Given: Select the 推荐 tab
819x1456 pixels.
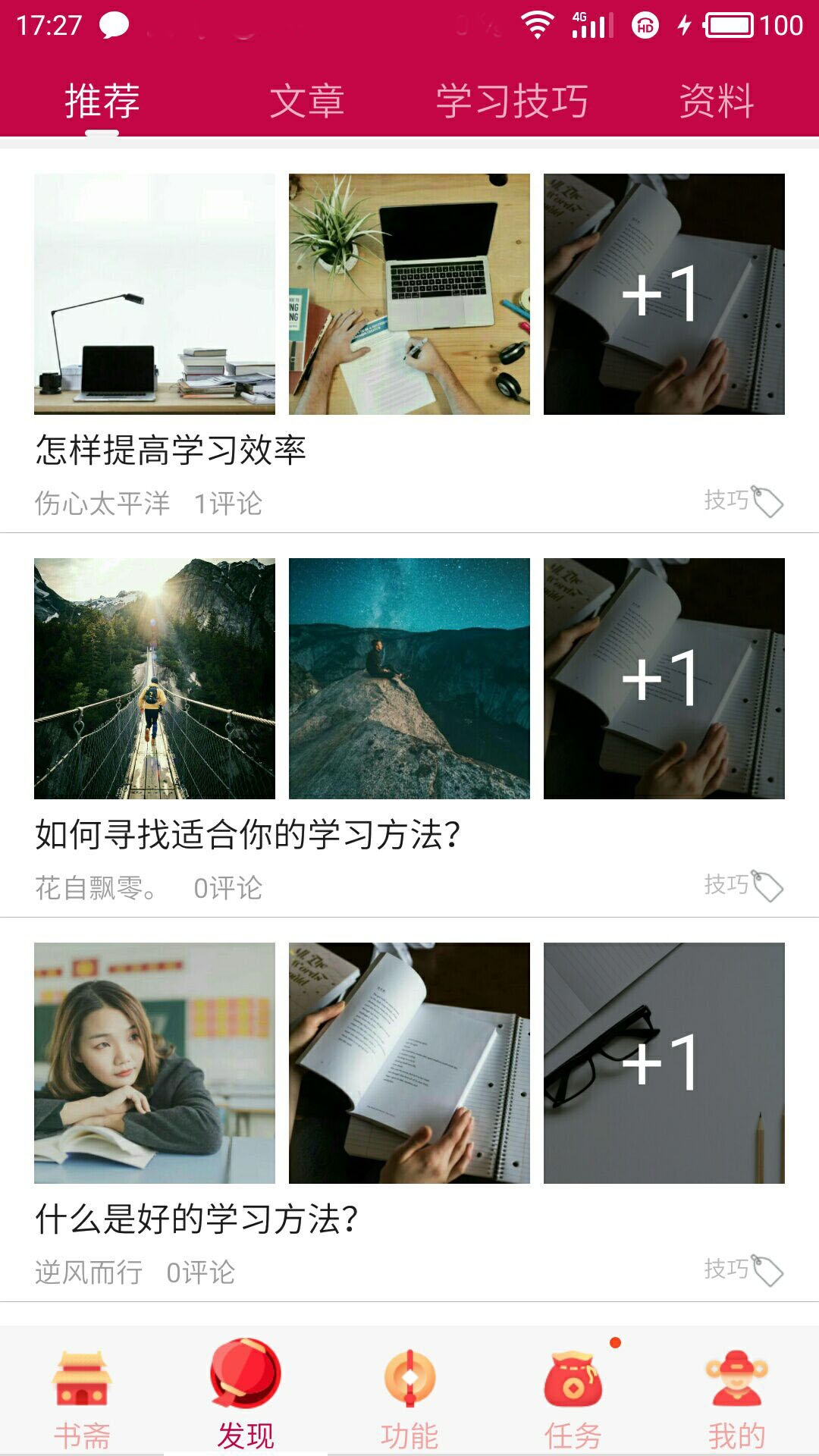Looking at the screenshot, I should coord(102,101).
